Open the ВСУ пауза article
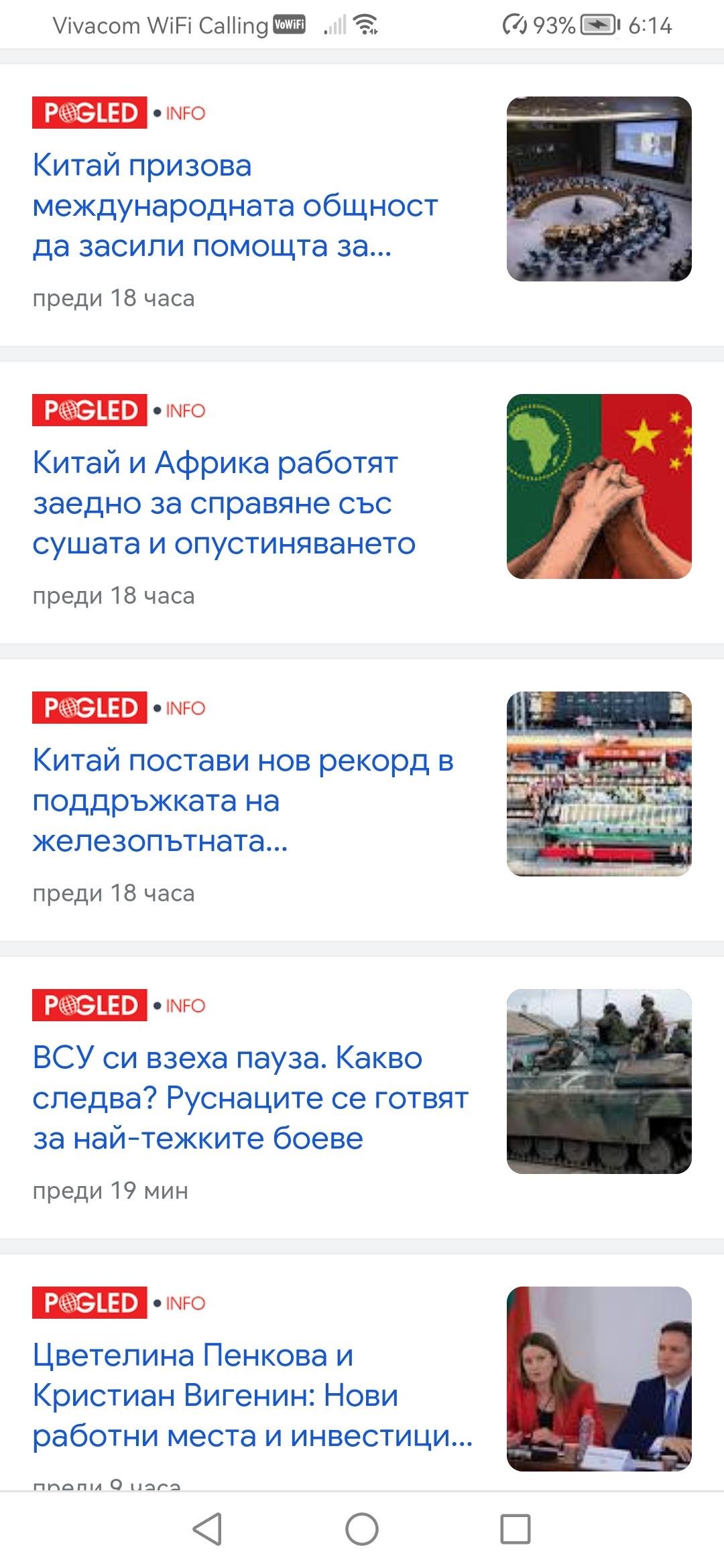Image resolution: width=724 pixels, height=1568 pixels. (x=250, y=1098)
